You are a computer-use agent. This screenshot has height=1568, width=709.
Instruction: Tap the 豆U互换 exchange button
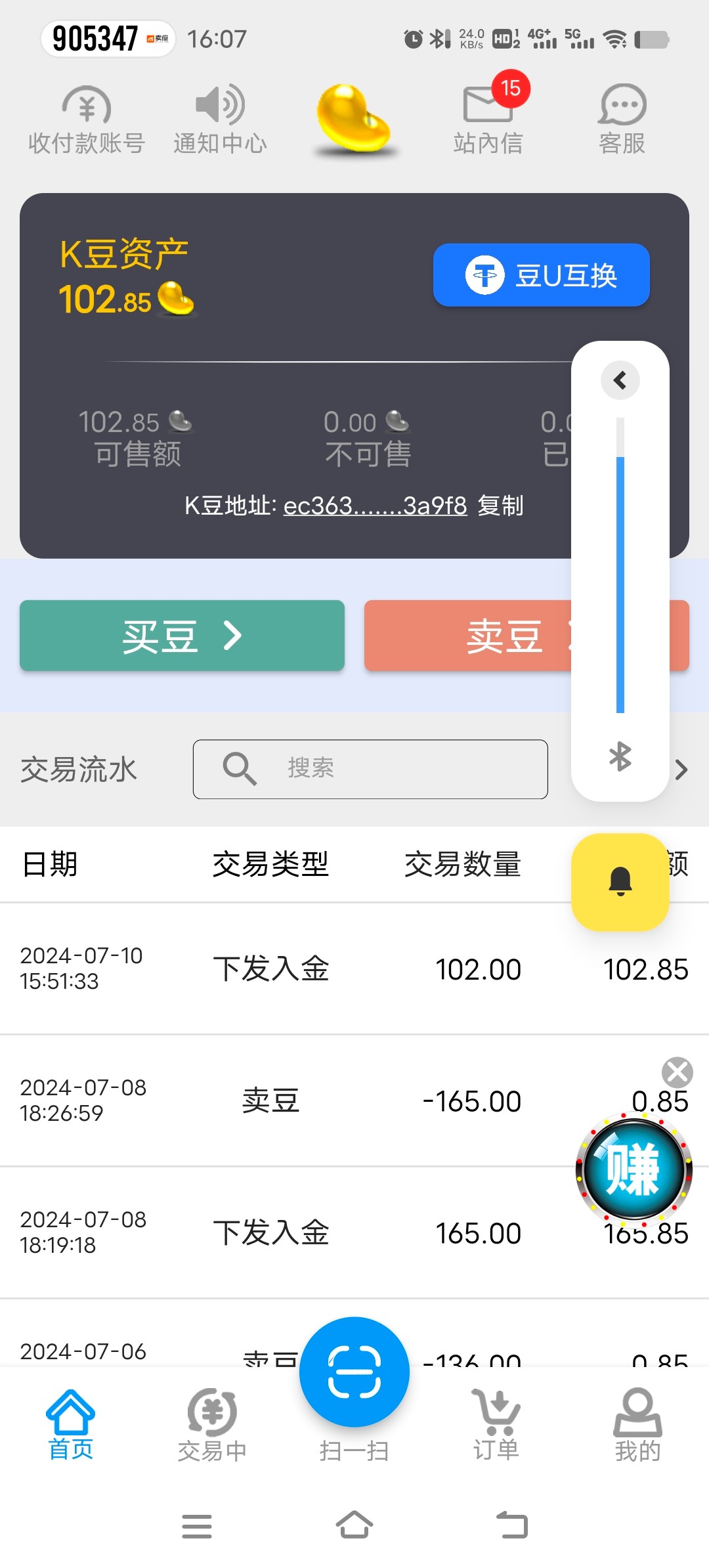click(541, 275)
